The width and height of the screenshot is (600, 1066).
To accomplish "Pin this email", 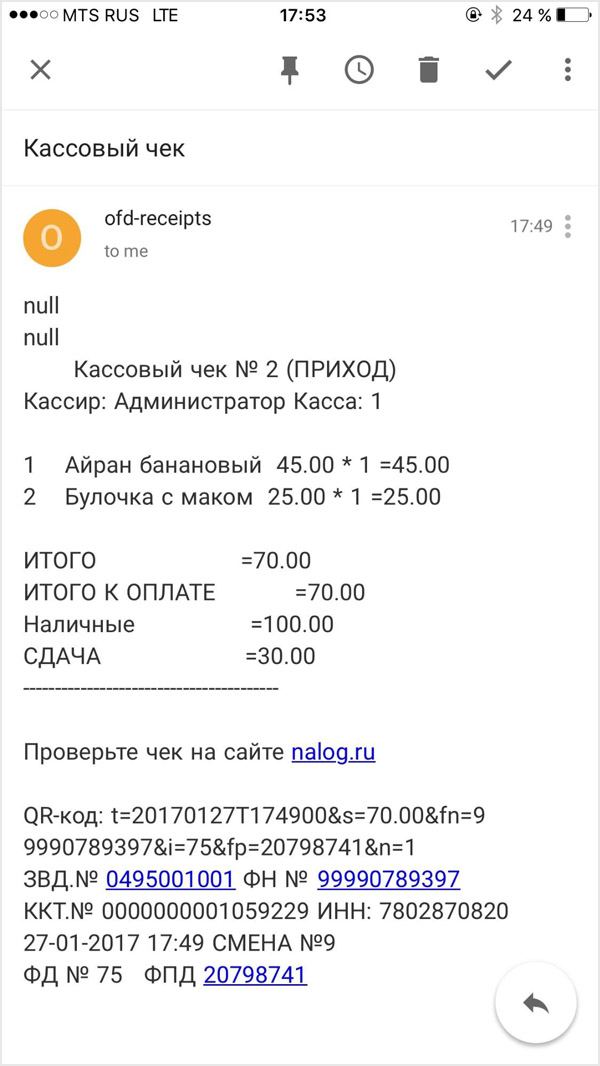I will pyautogui.click(x=290, y=70).
